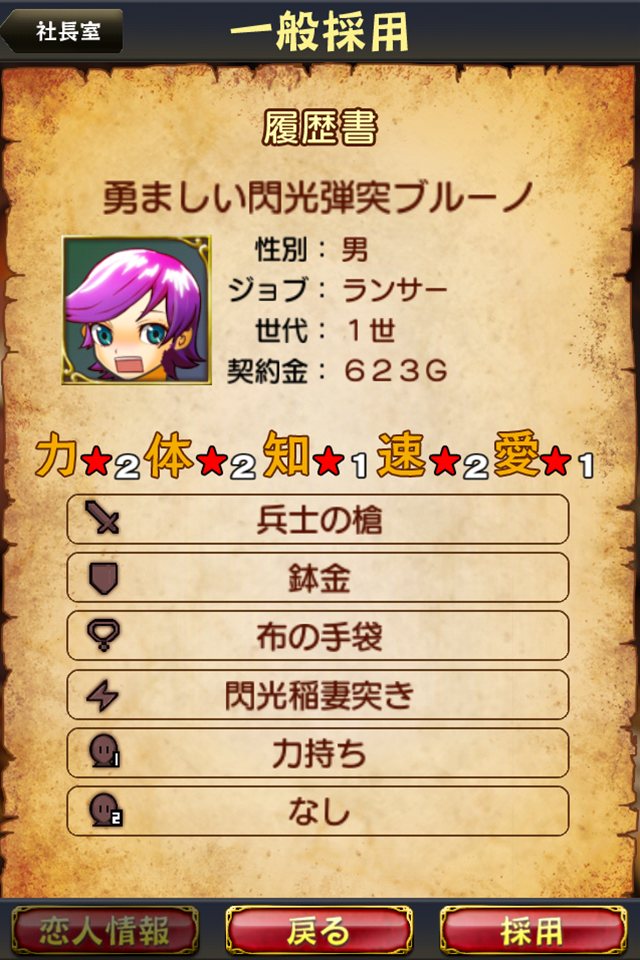The image size is (640, 960).
Task: Tap the 戻る button
Action: click(x=319, y=931)
